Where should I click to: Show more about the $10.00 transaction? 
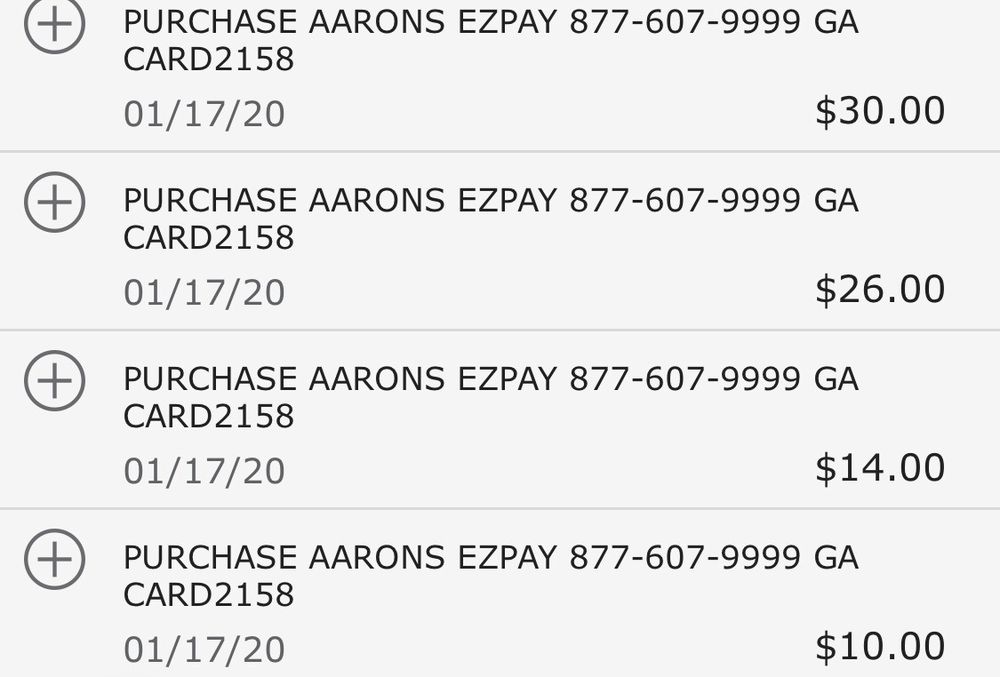[54, 559]
